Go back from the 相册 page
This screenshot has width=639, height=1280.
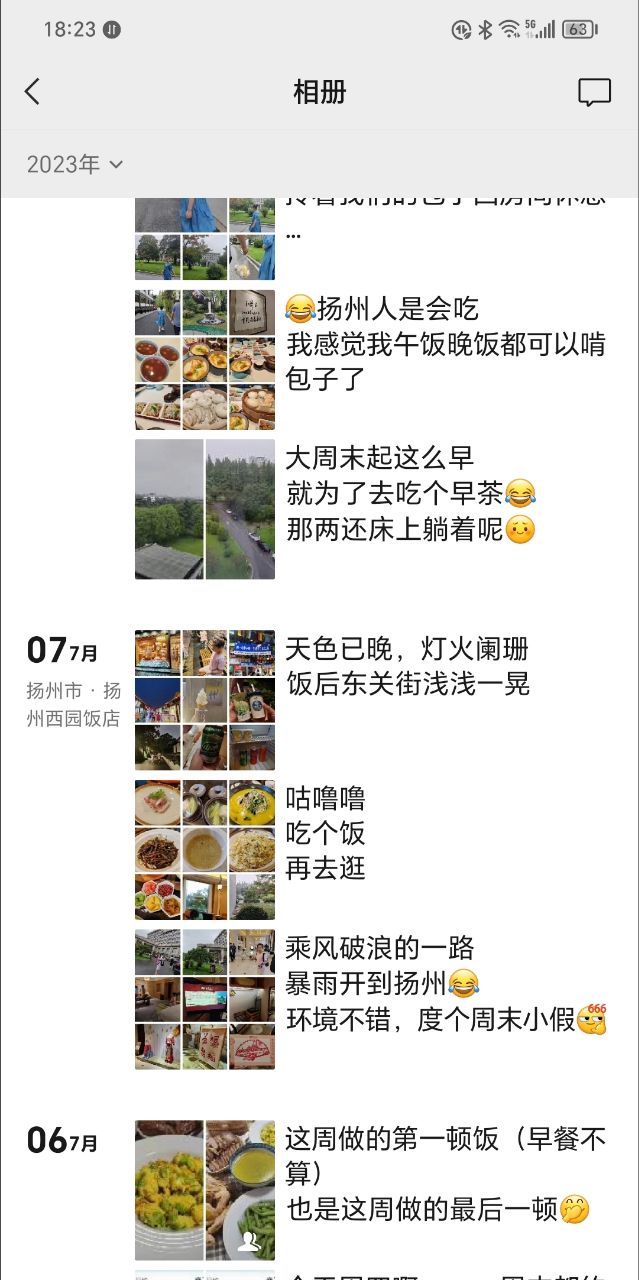[32, 92]
